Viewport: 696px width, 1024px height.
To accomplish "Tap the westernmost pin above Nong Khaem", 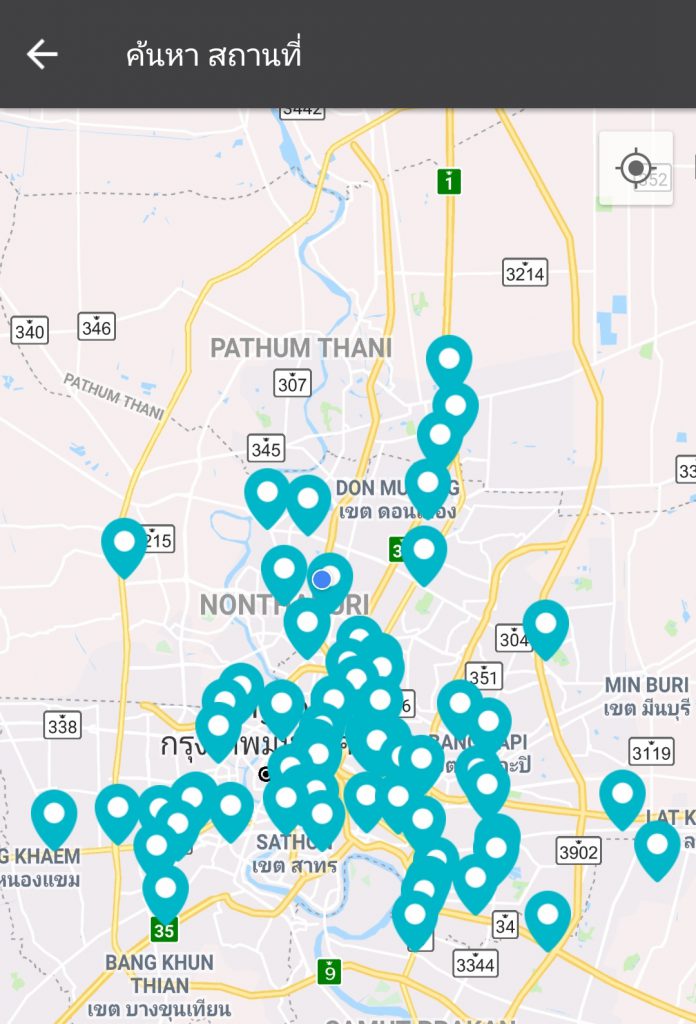I will coord(54,815).
